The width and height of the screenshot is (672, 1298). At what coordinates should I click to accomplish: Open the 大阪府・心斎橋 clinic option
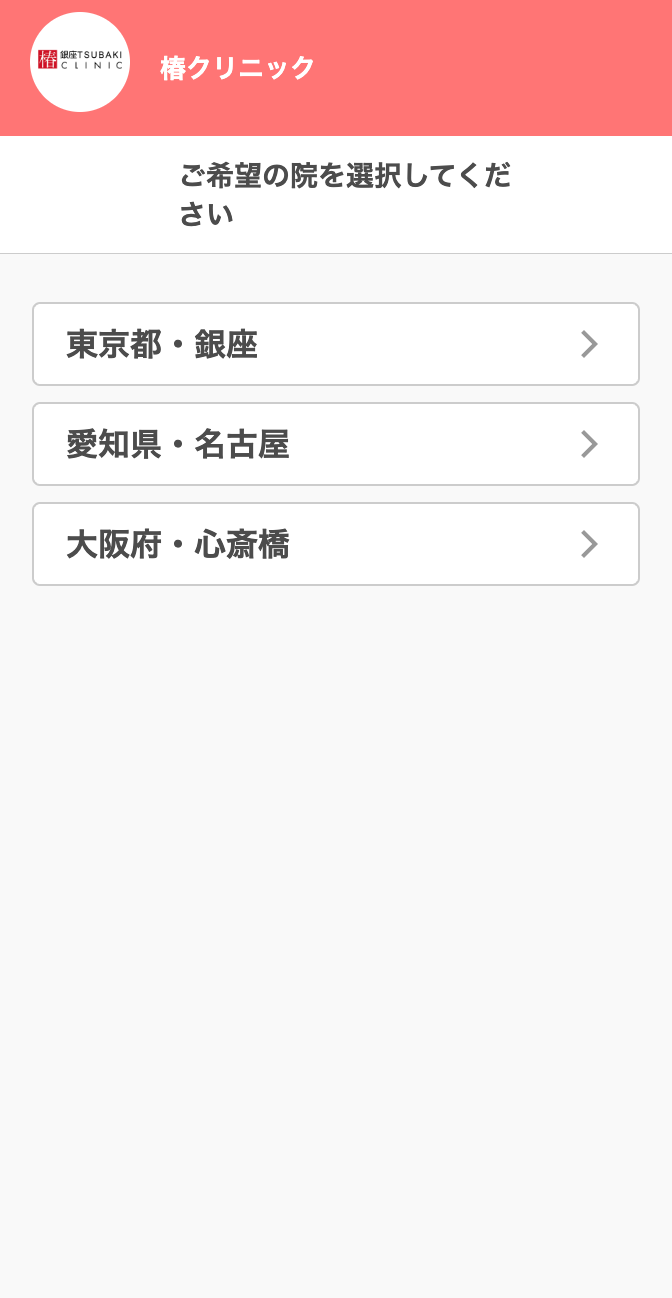click(x=336, y=544)
